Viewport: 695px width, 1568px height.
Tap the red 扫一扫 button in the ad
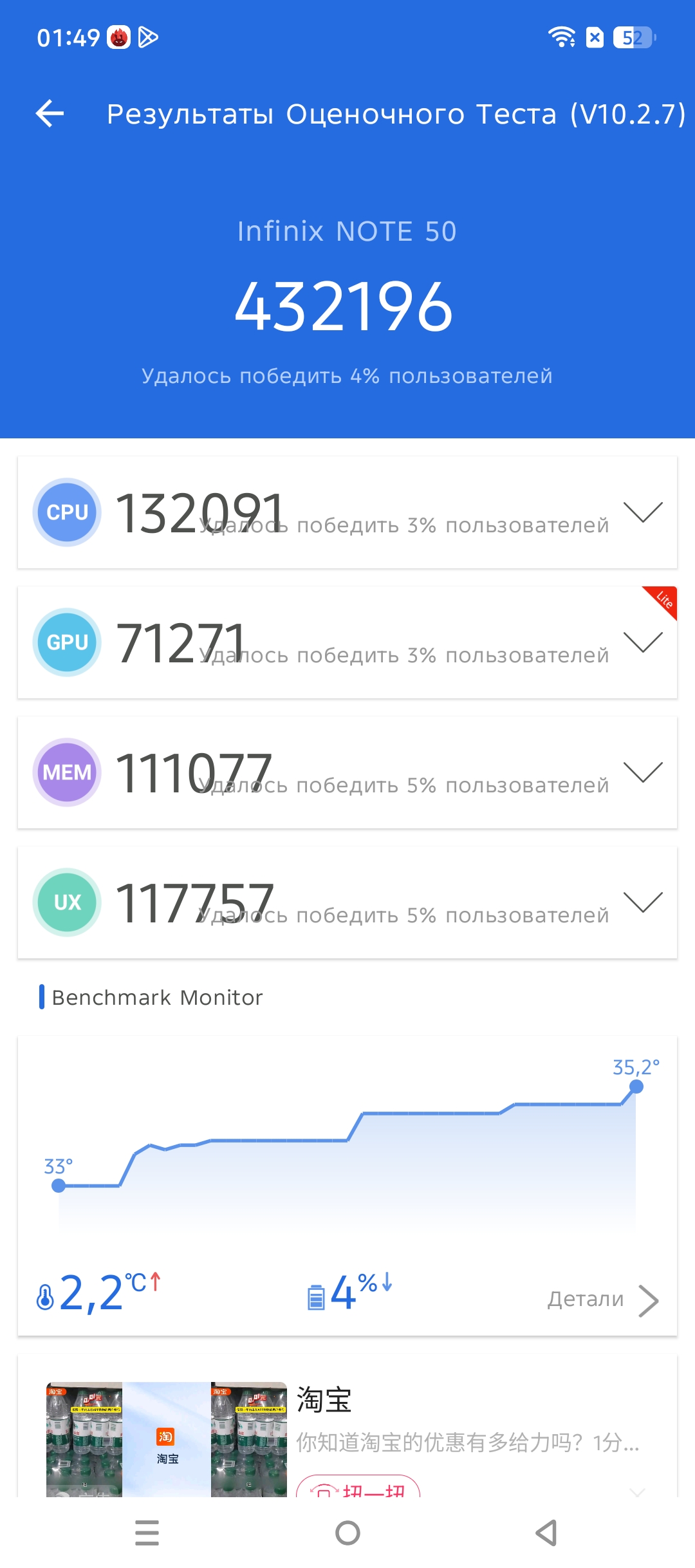click(x=358, y=1488)
